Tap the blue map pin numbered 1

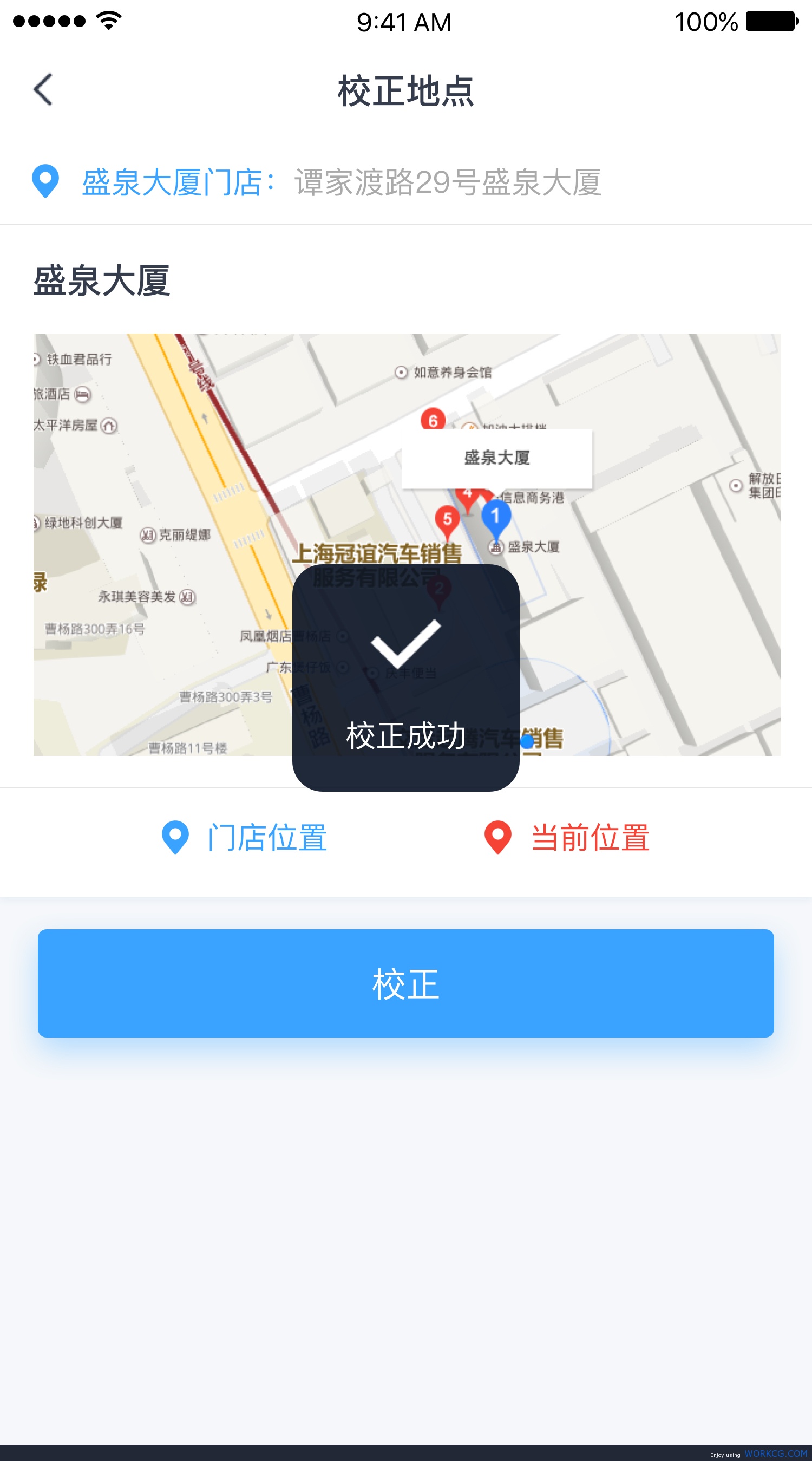click(496, 519)
